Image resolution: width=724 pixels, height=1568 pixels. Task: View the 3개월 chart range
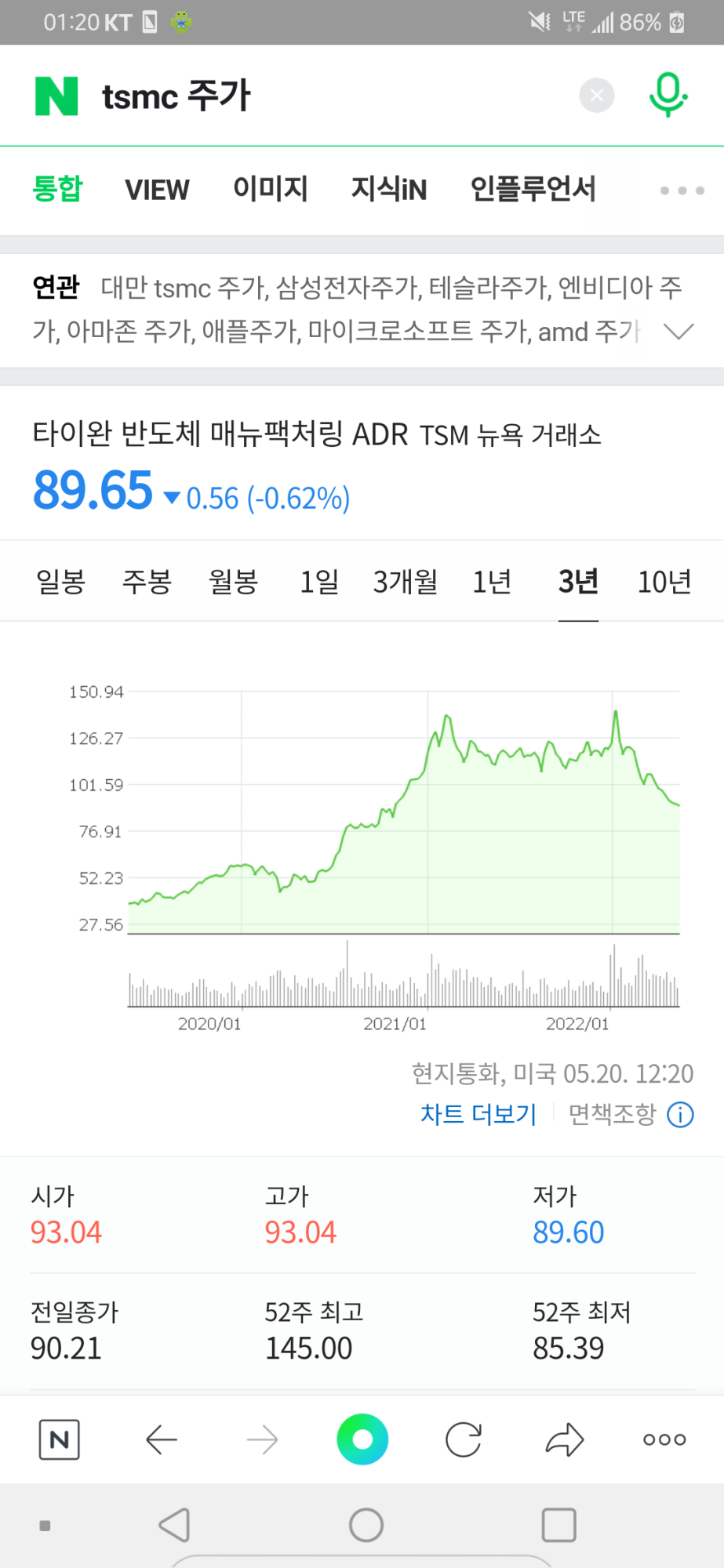[x=405, y=582]
